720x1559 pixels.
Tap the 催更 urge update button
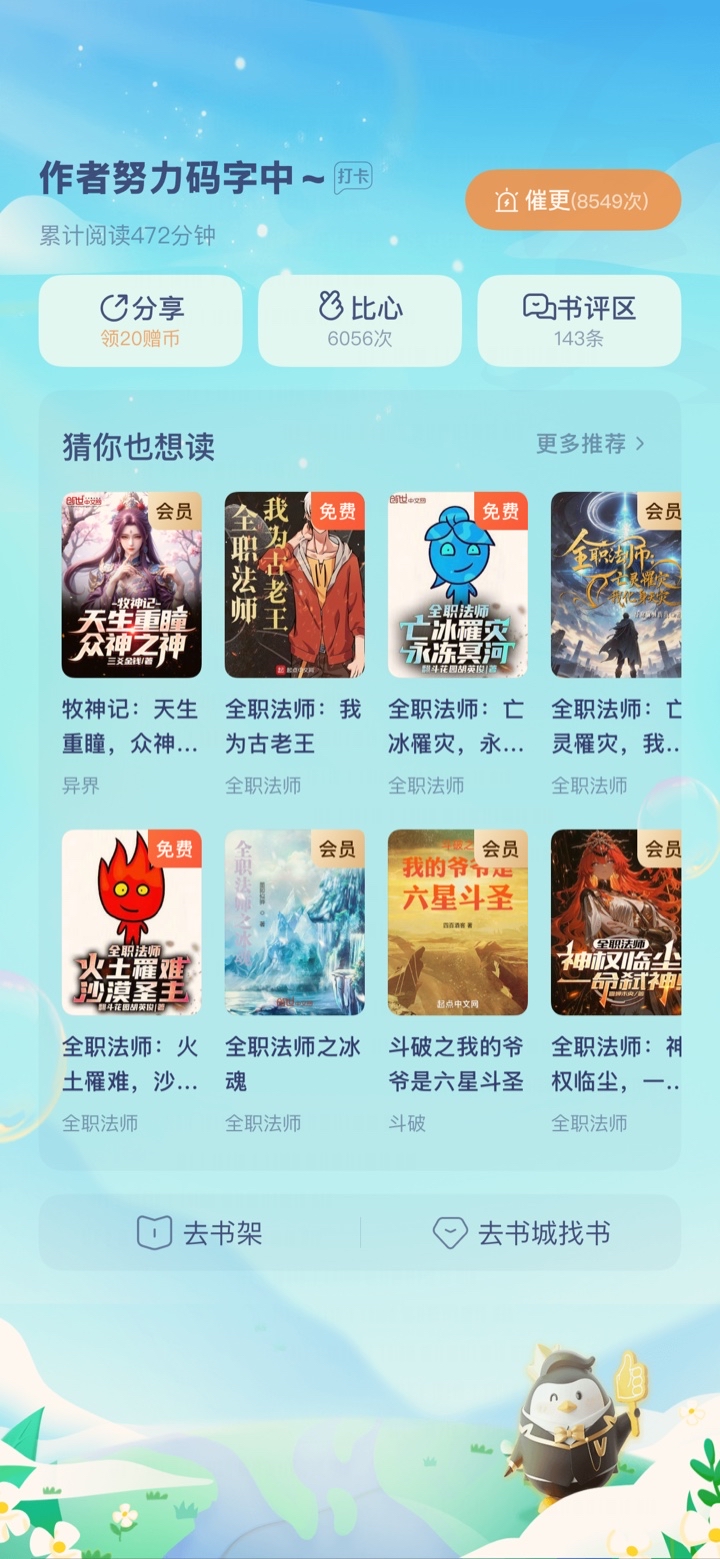(x=572, y=200)
